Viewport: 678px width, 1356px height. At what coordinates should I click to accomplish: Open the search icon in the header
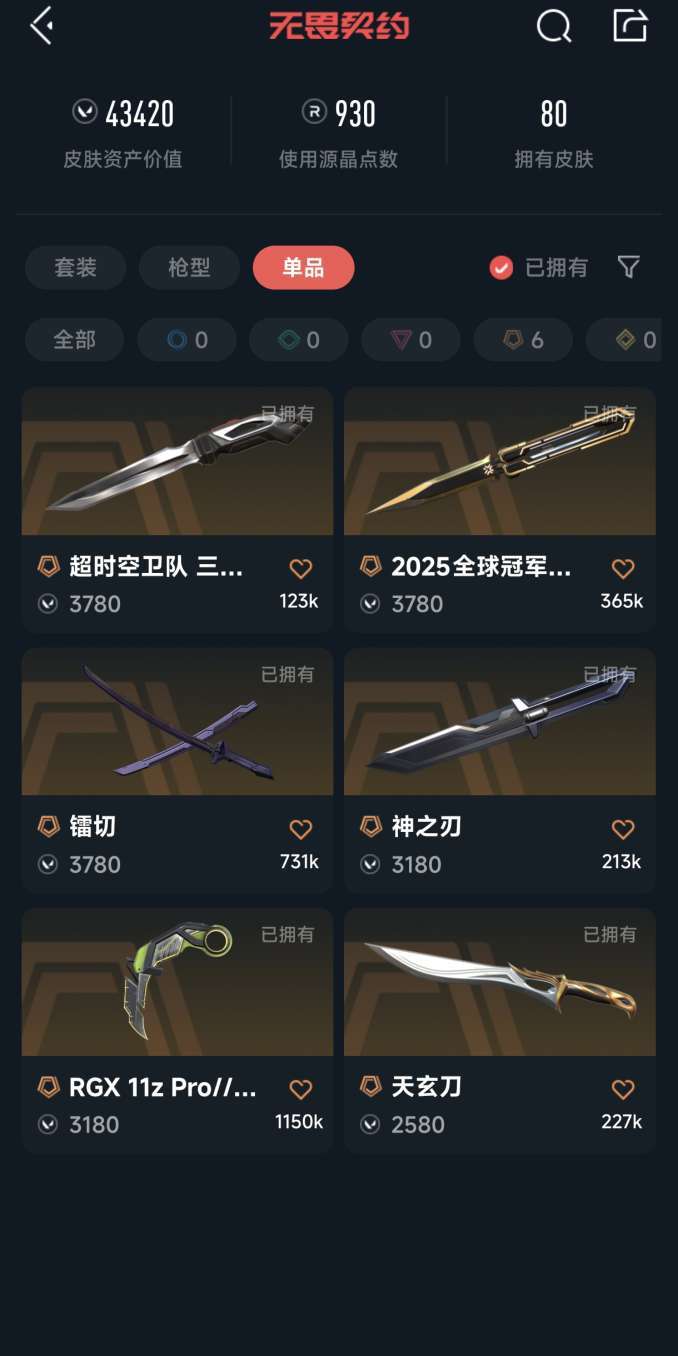[553, 26]
